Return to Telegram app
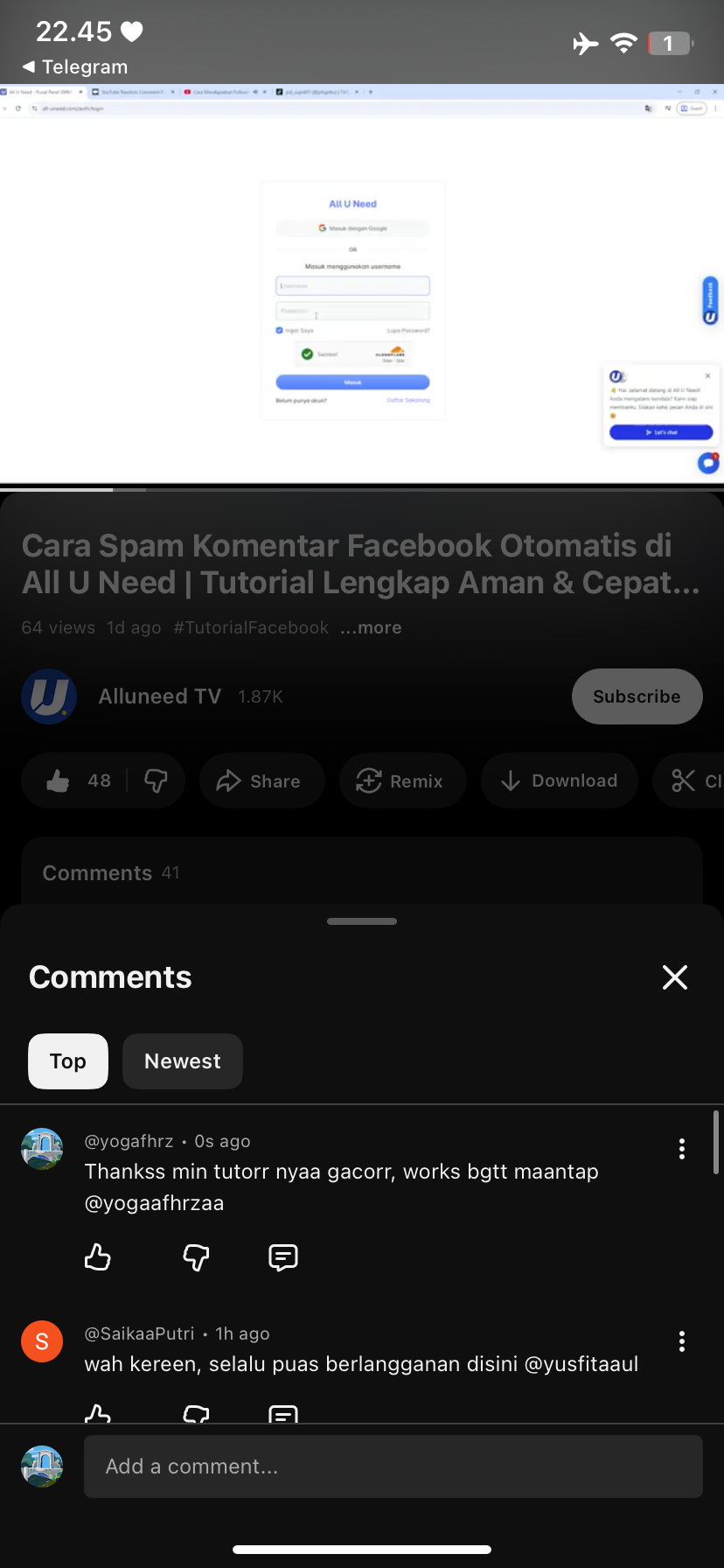Image resolution: width=724 pixels, height=1568 pixels. pyautogui.click(x=75, y=67)
